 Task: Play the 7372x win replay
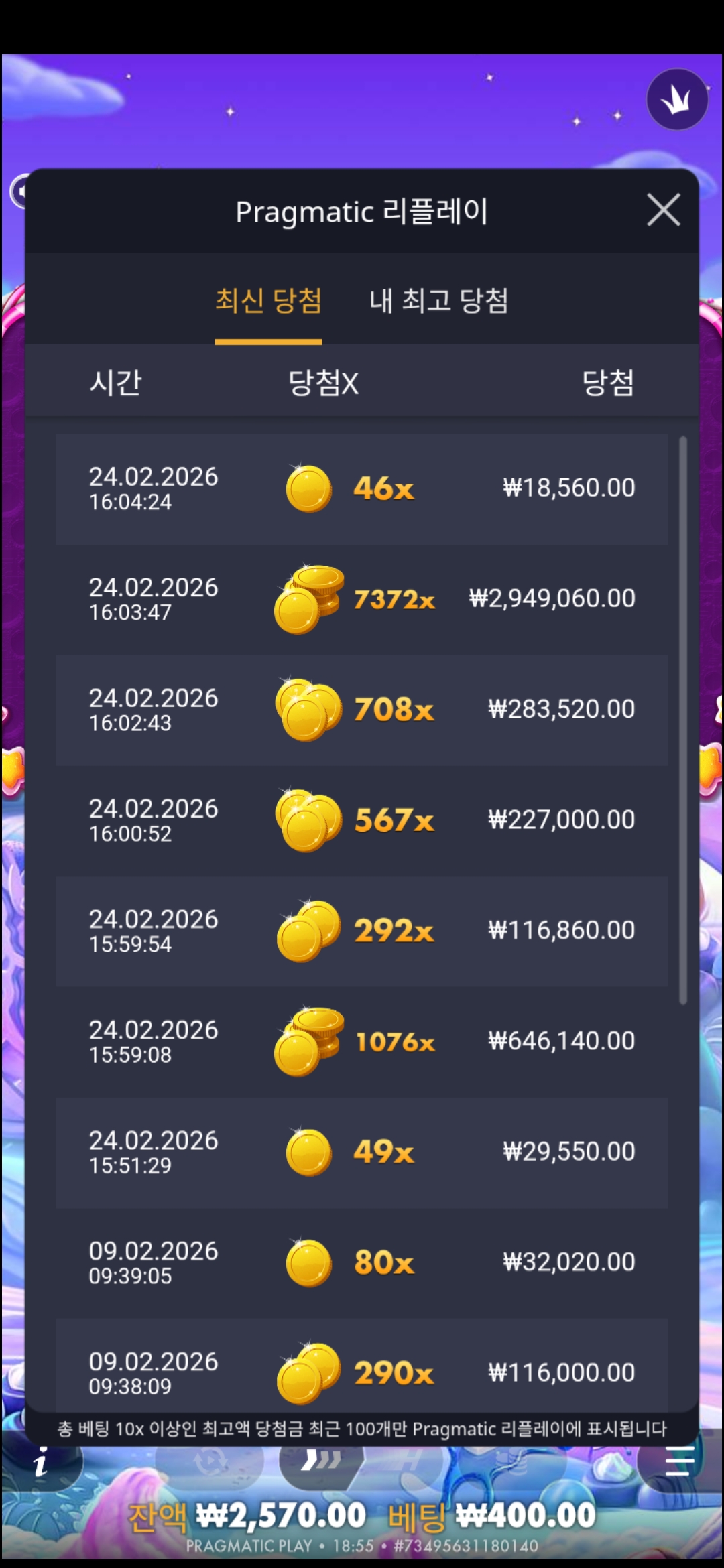362,599
